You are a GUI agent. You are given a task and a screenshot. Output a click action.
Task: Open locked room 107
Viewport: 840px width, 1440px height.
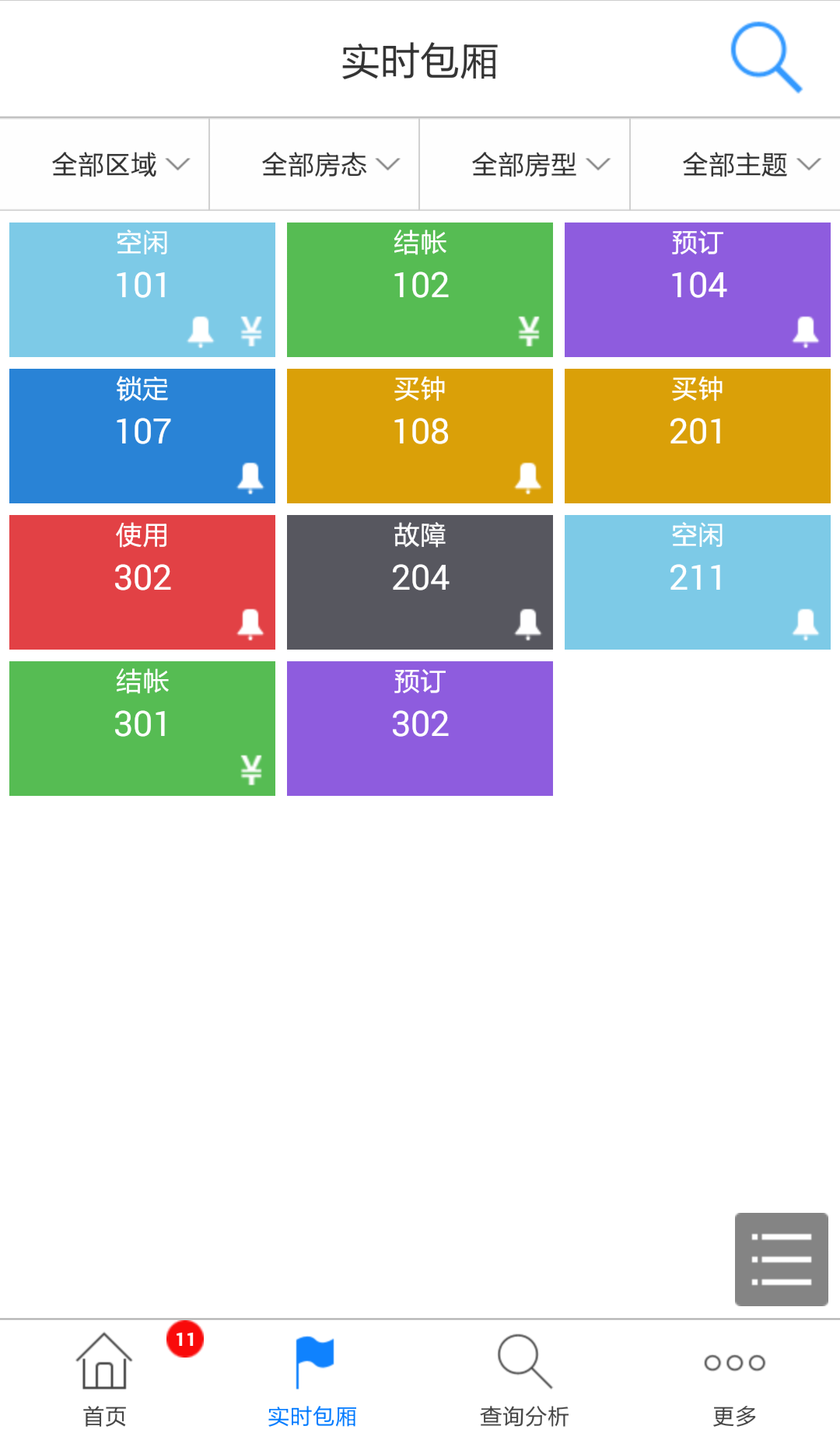coord(142,436)
